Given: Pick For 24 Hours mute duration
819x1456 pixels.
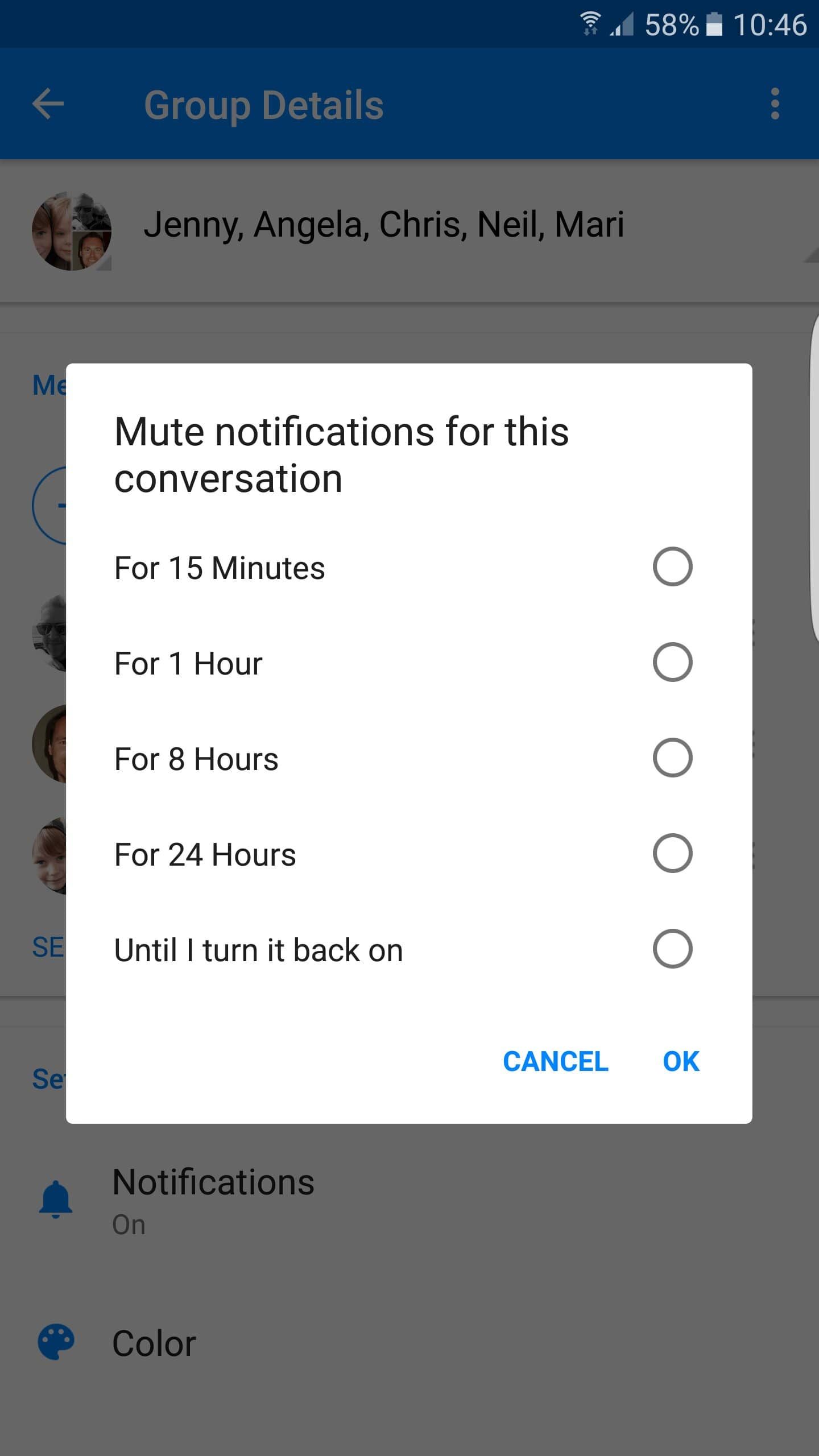Looking at the screenshot, I should point(672,854).
